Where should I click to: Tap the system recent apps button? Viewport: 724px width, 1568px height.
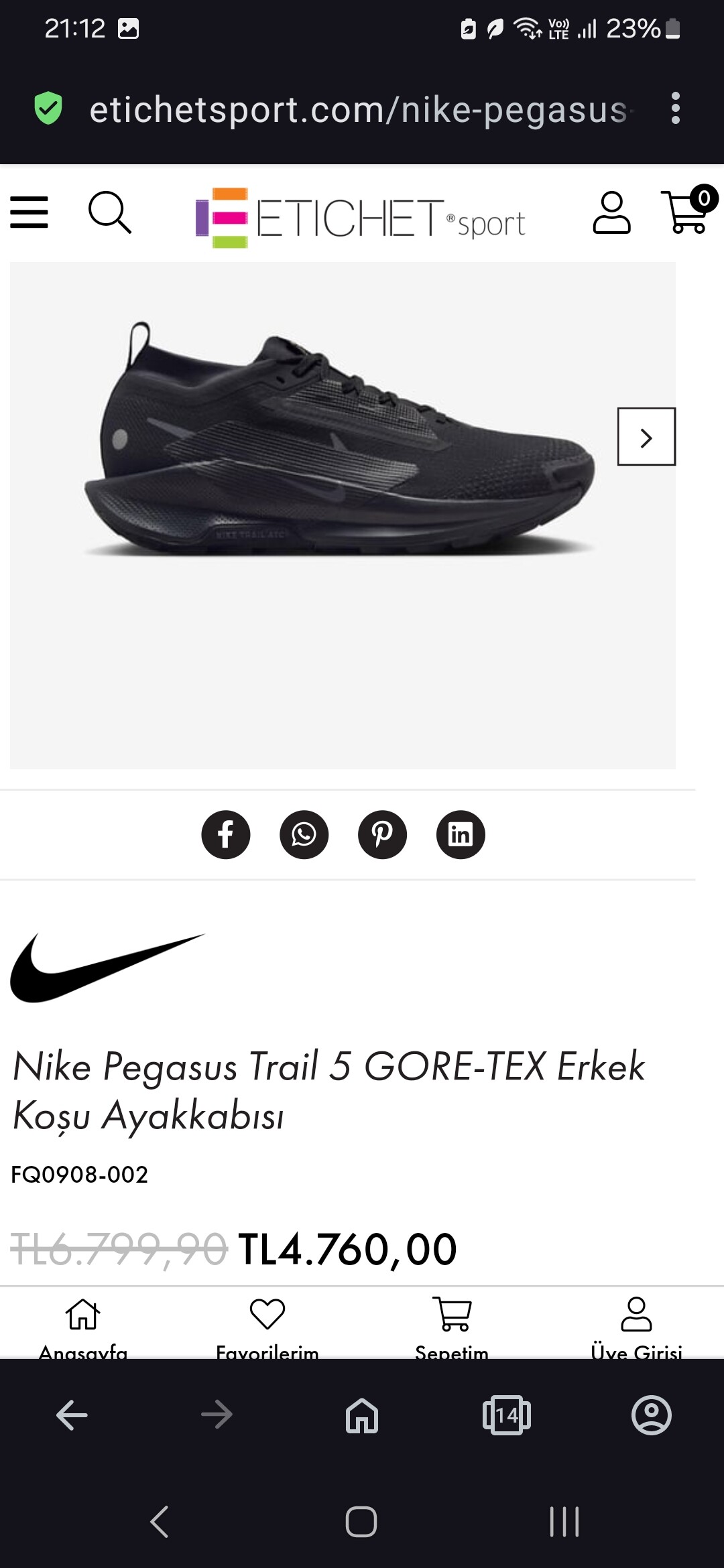point(564,1521)
